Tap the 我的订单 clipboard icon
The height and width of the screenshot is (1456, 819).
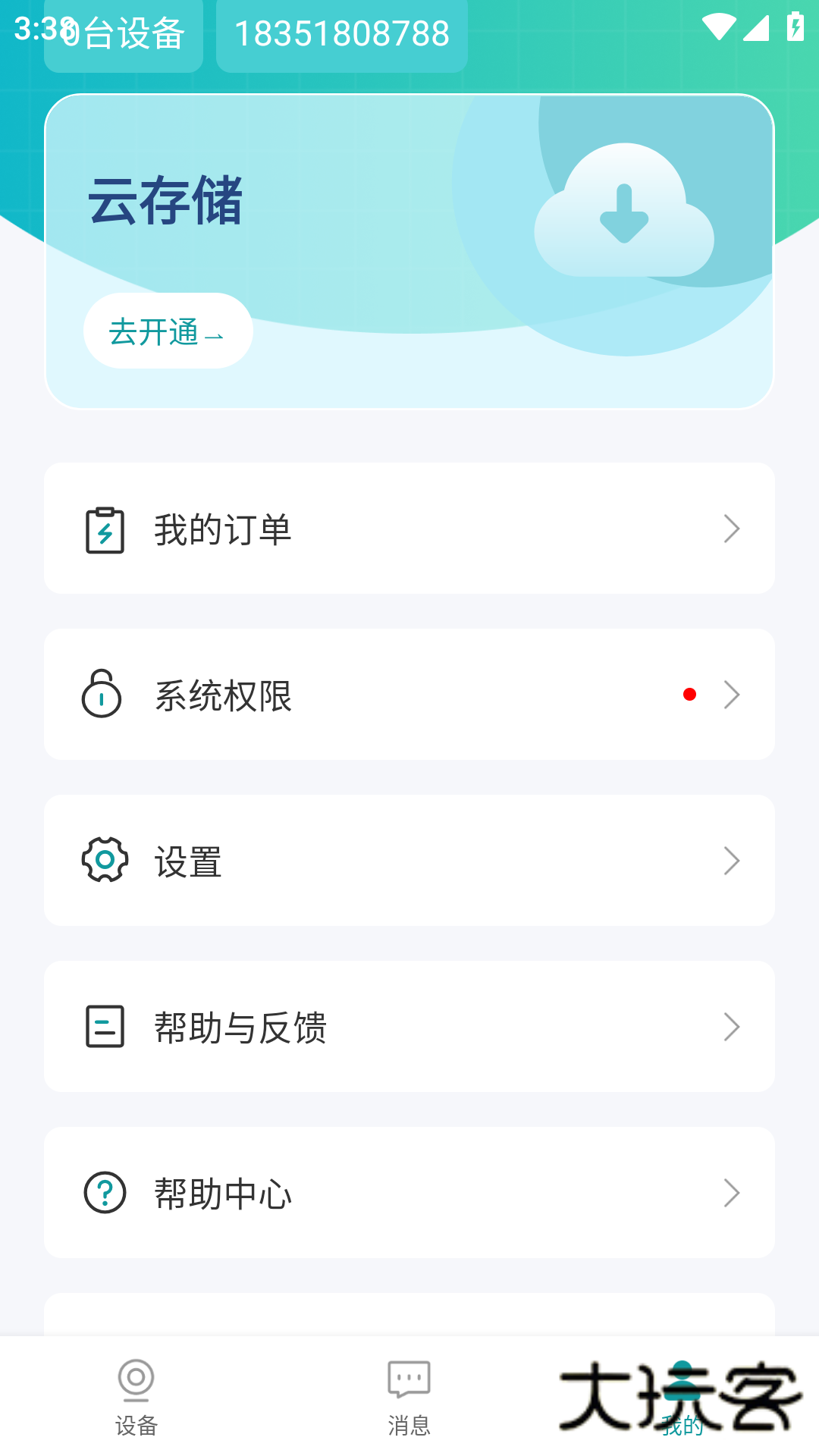(x=104, y=529)
